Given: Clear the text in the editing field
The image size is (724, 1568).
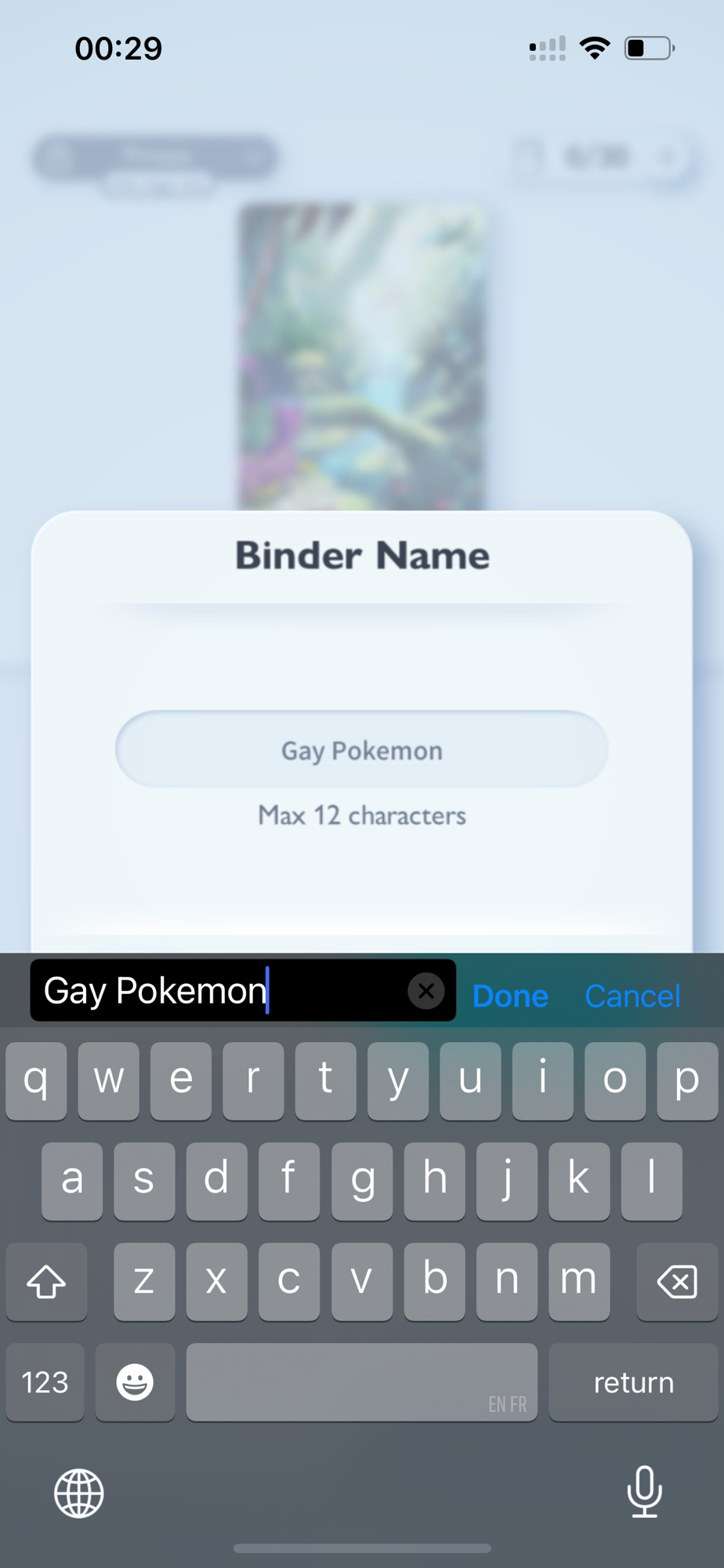Looking at the screenshot, I should click(426, 991).
